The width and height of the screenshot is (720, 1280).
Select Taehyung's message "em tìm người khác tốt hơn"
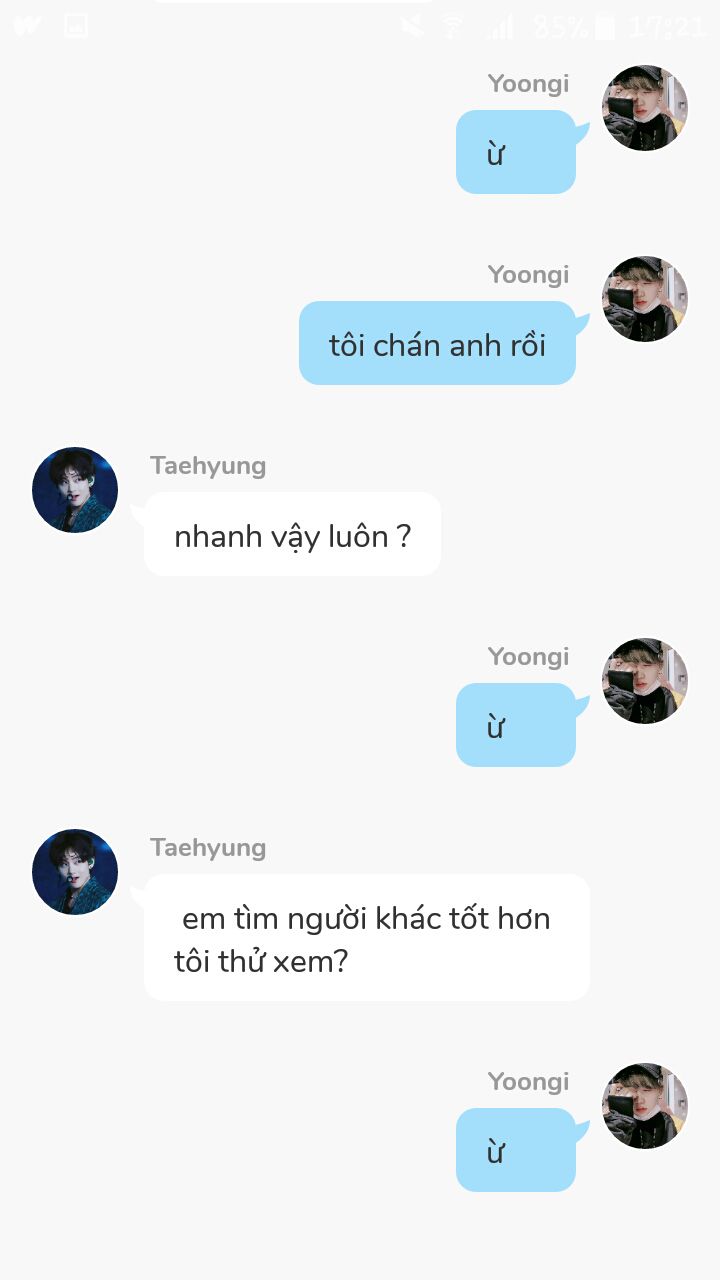[367, 937]
